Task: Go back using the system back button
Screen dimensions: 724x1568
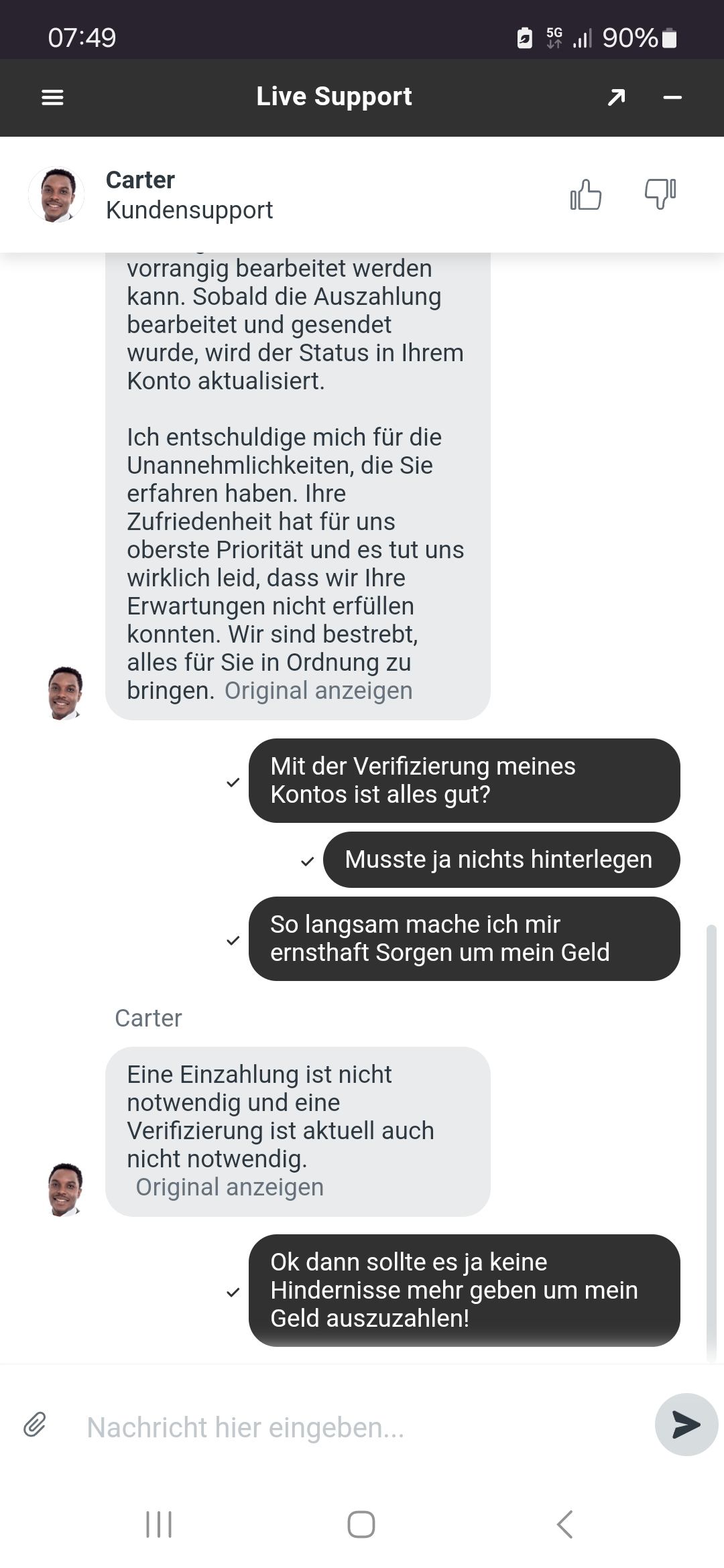Action: point(564,1524)
